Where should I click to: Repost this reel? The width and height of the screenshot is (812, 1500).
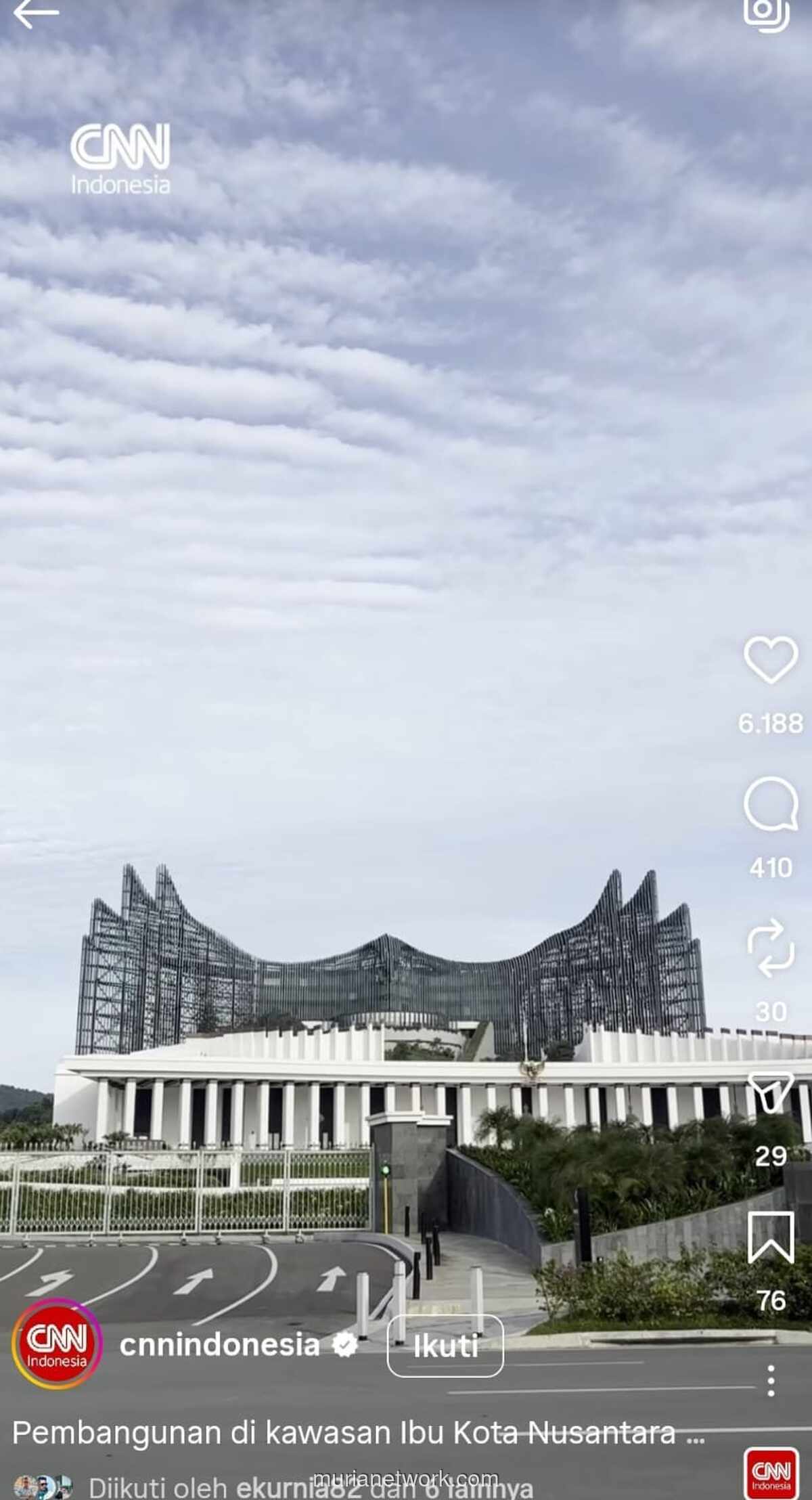click(771, 948)
